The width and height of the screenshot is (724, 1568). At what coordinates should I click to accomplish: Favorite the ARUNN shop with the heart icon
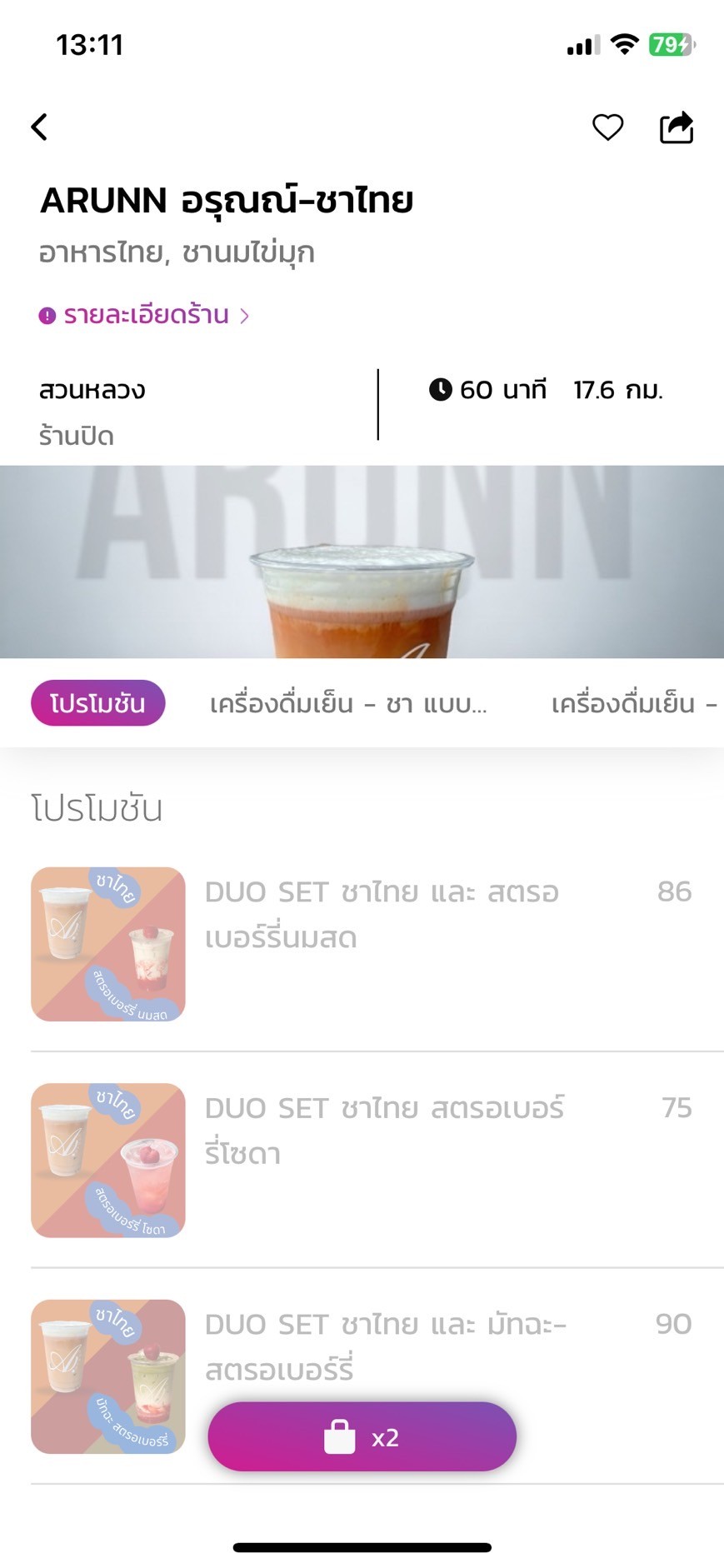[x=607, y=126]
